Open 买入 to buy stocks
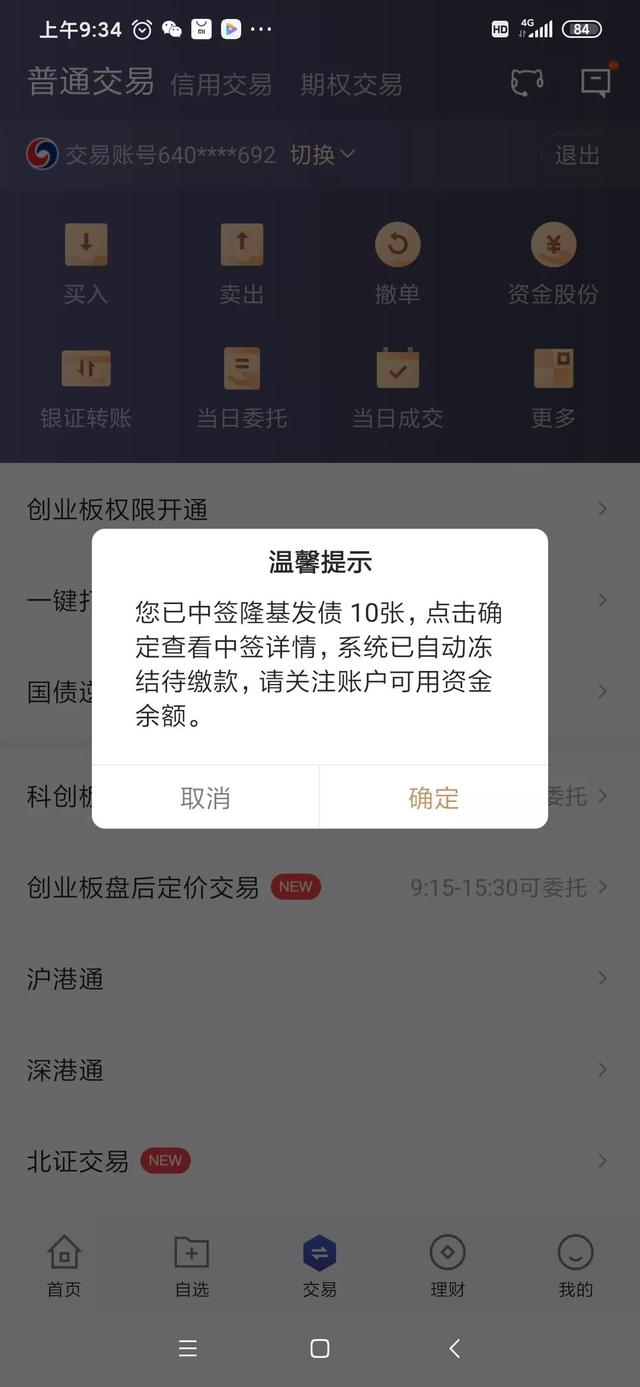 pos(85,263)
